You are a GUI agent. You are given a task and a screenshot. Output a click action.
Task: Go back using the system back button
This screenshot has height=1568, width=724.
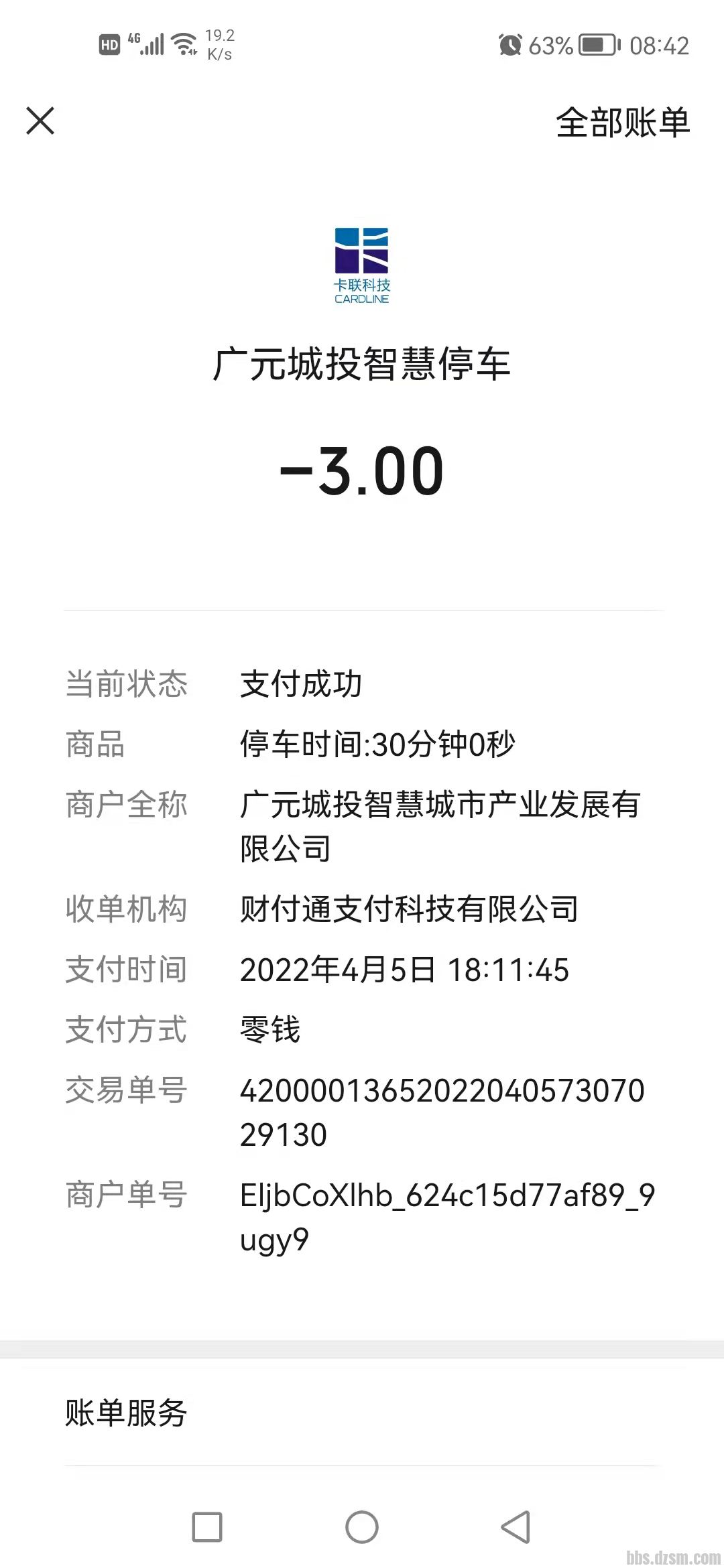tap(516, 1527)
